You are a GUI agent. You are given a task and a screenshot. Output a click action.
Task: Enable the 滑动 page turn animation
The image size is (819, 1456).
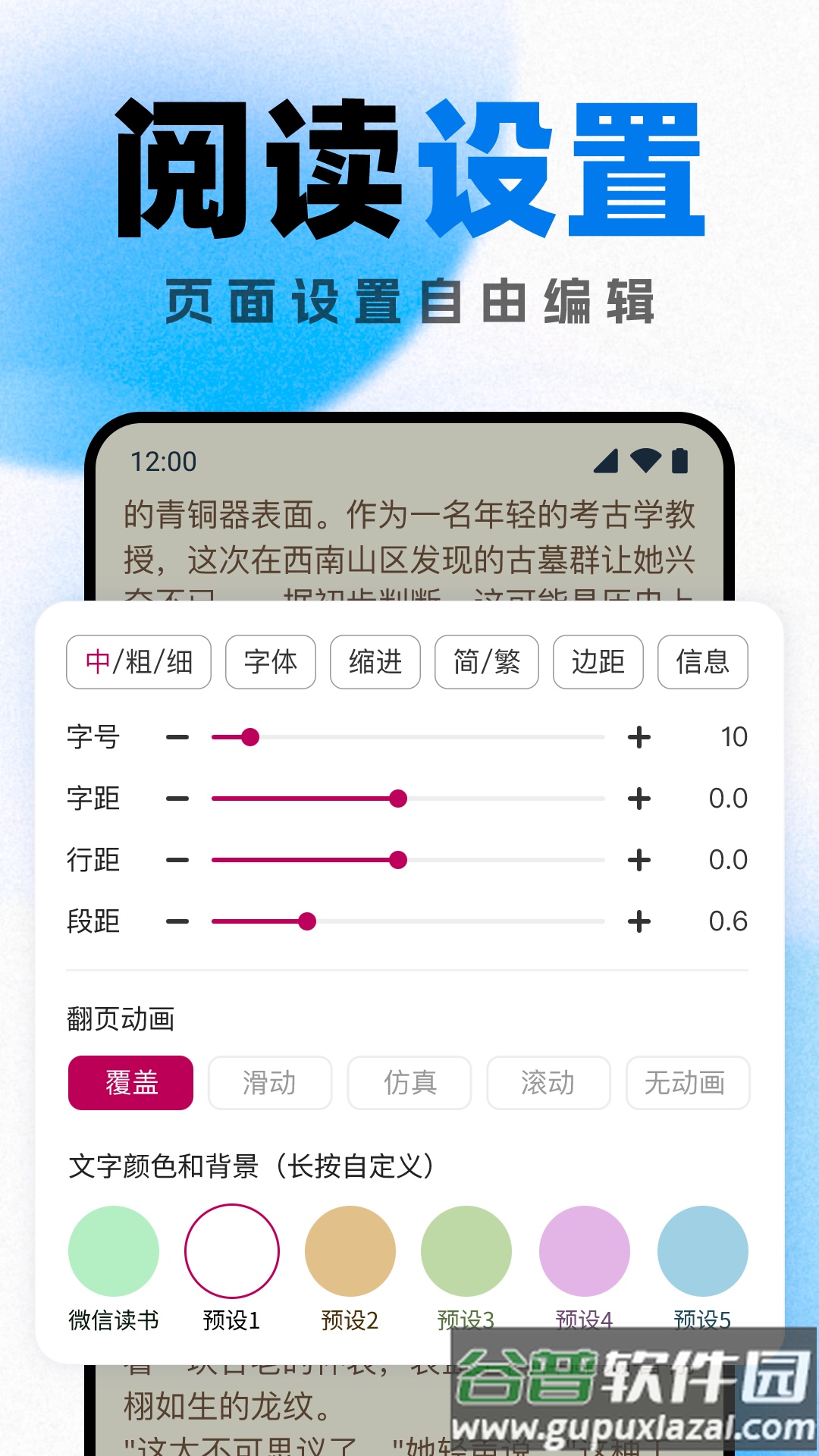click(269, 1084)
